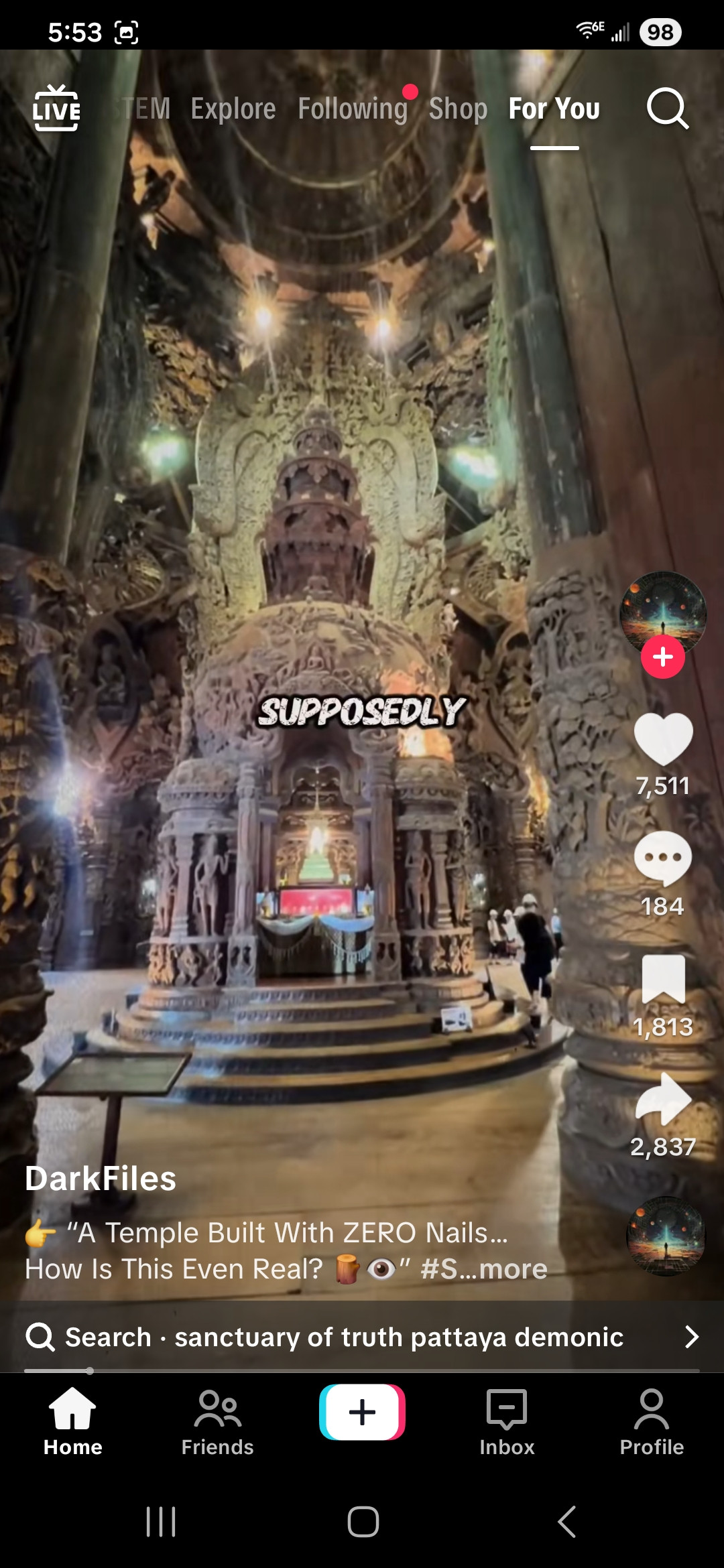Open the Shop tab
The height and width of the screenshot is (1568, 724).
(458, 109)
